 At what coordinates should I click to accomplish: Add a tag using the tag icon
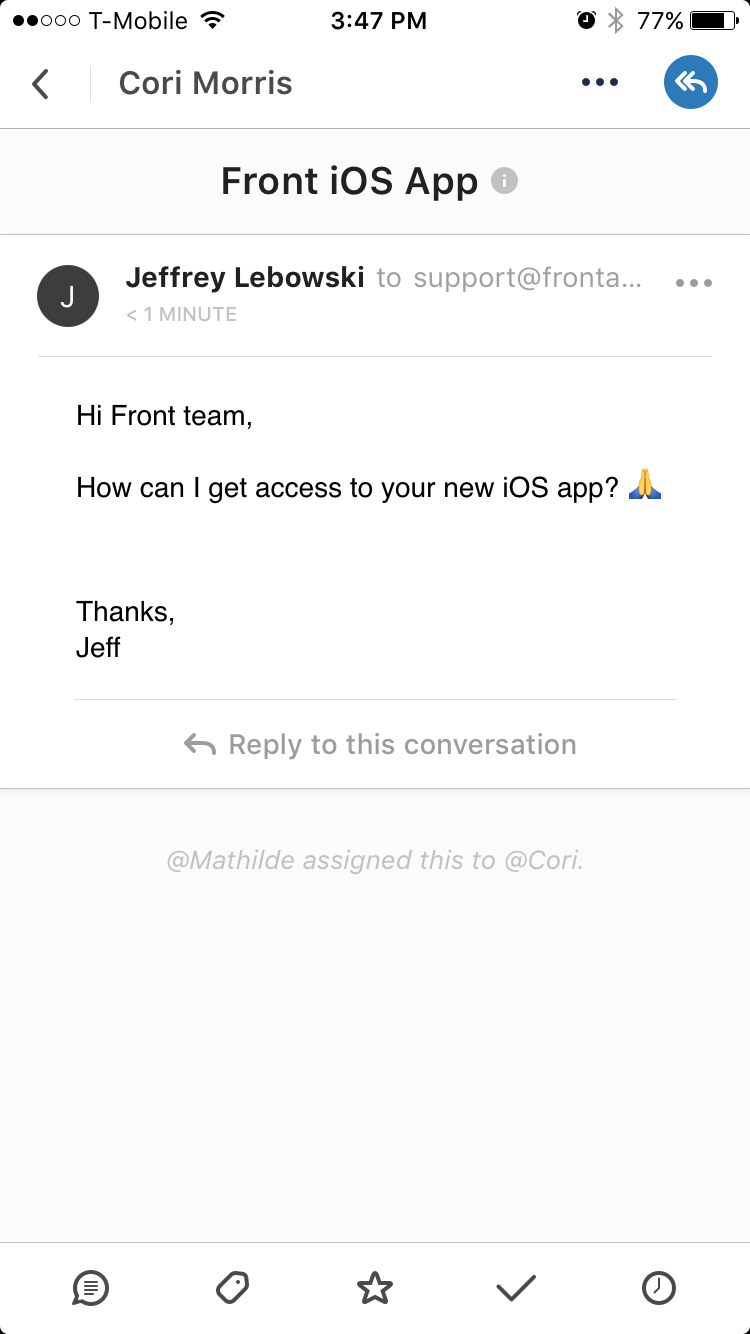[233, 1288]
